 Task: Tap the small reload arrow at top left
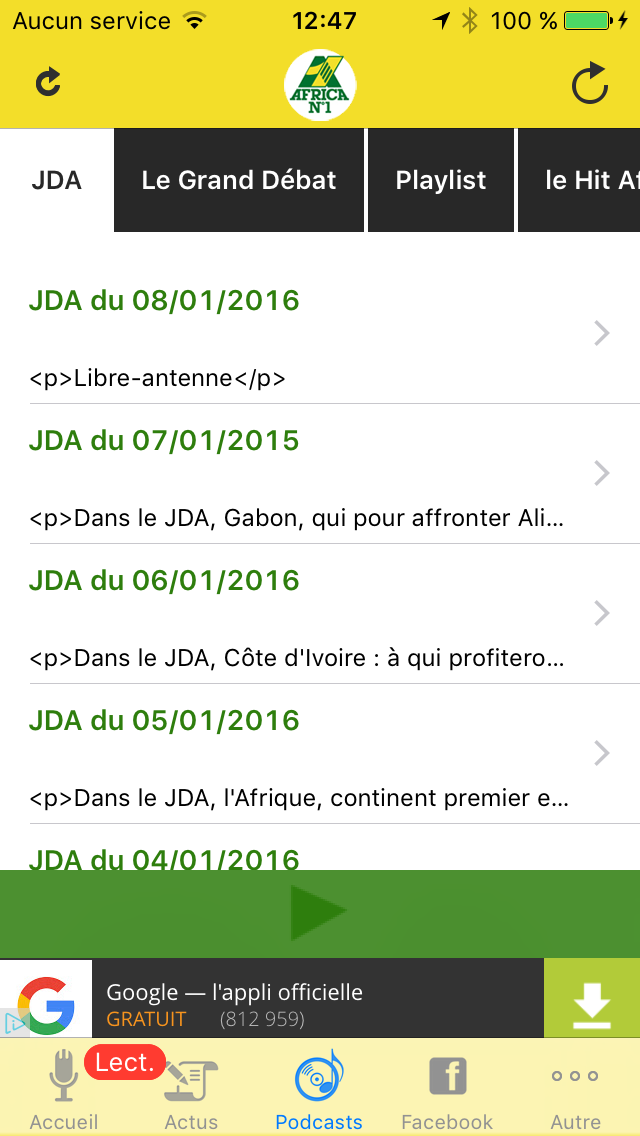[x=48, y=83]
